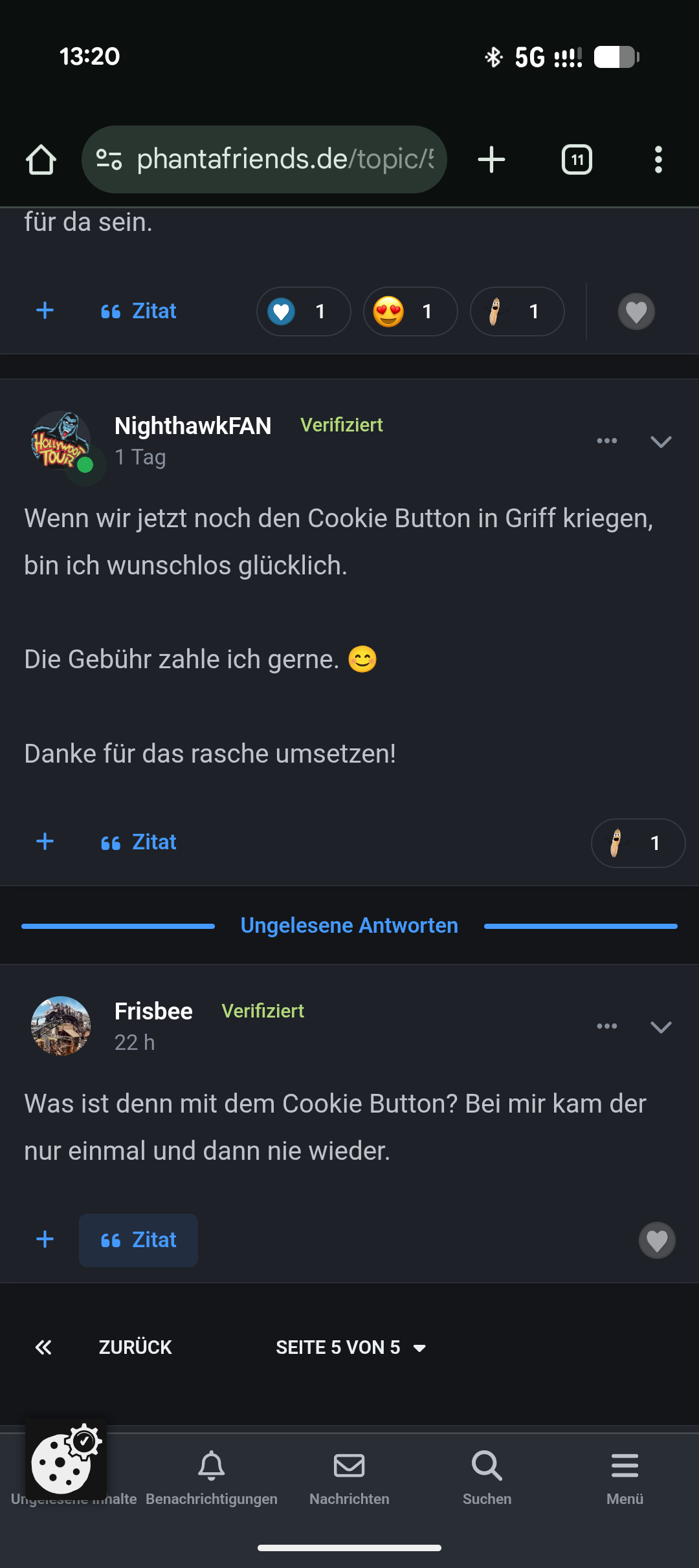Open NighthawkFAN's profile name link
This screenshot has height=1568, width=699.
click(x=193, y=426)
